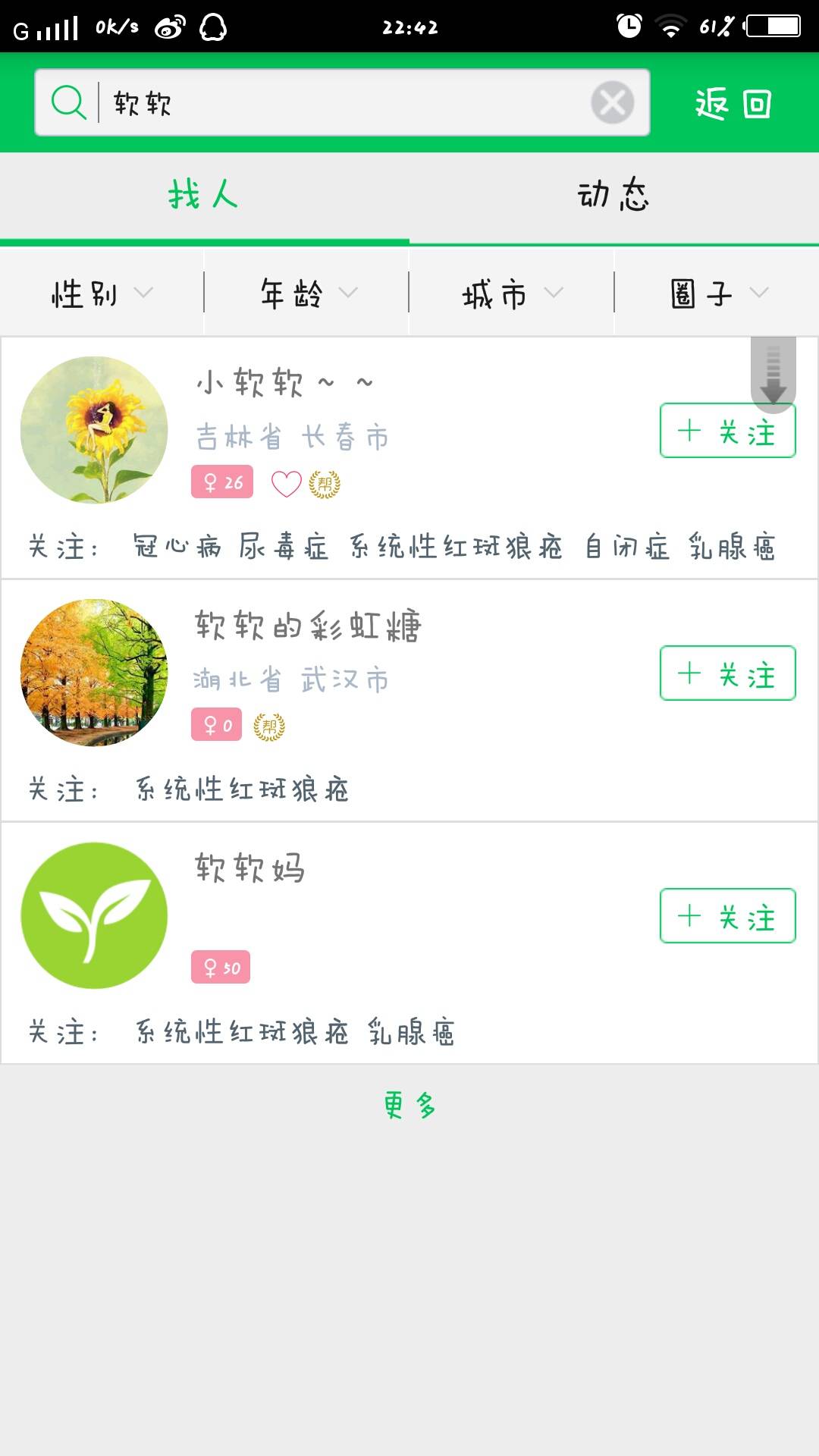Screen dimensions: 819x1456
Task: Clear the search text with the X icon
Action: (x=612, y=103)
